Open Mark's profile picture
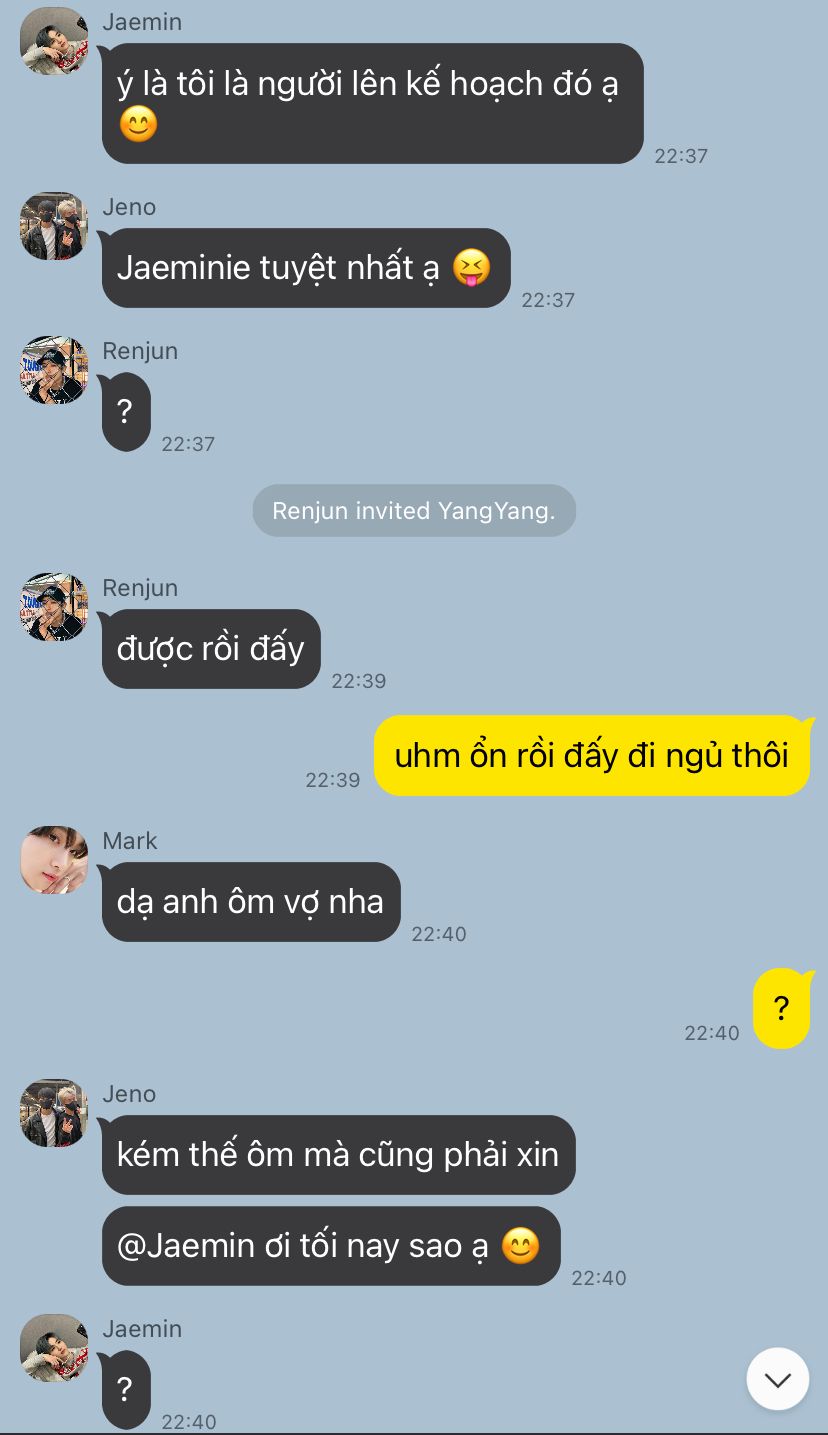 click(x=54, y=860)
